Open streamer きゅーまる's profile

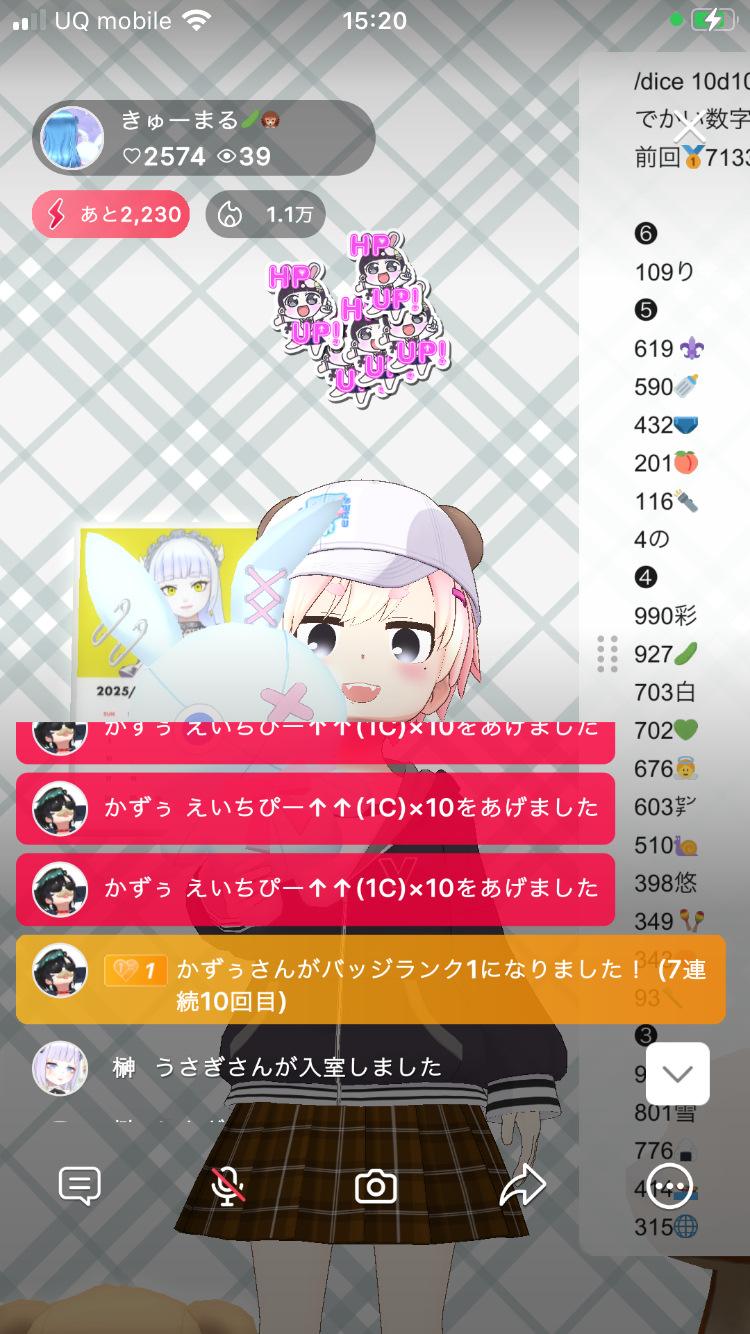click(73, 138)
